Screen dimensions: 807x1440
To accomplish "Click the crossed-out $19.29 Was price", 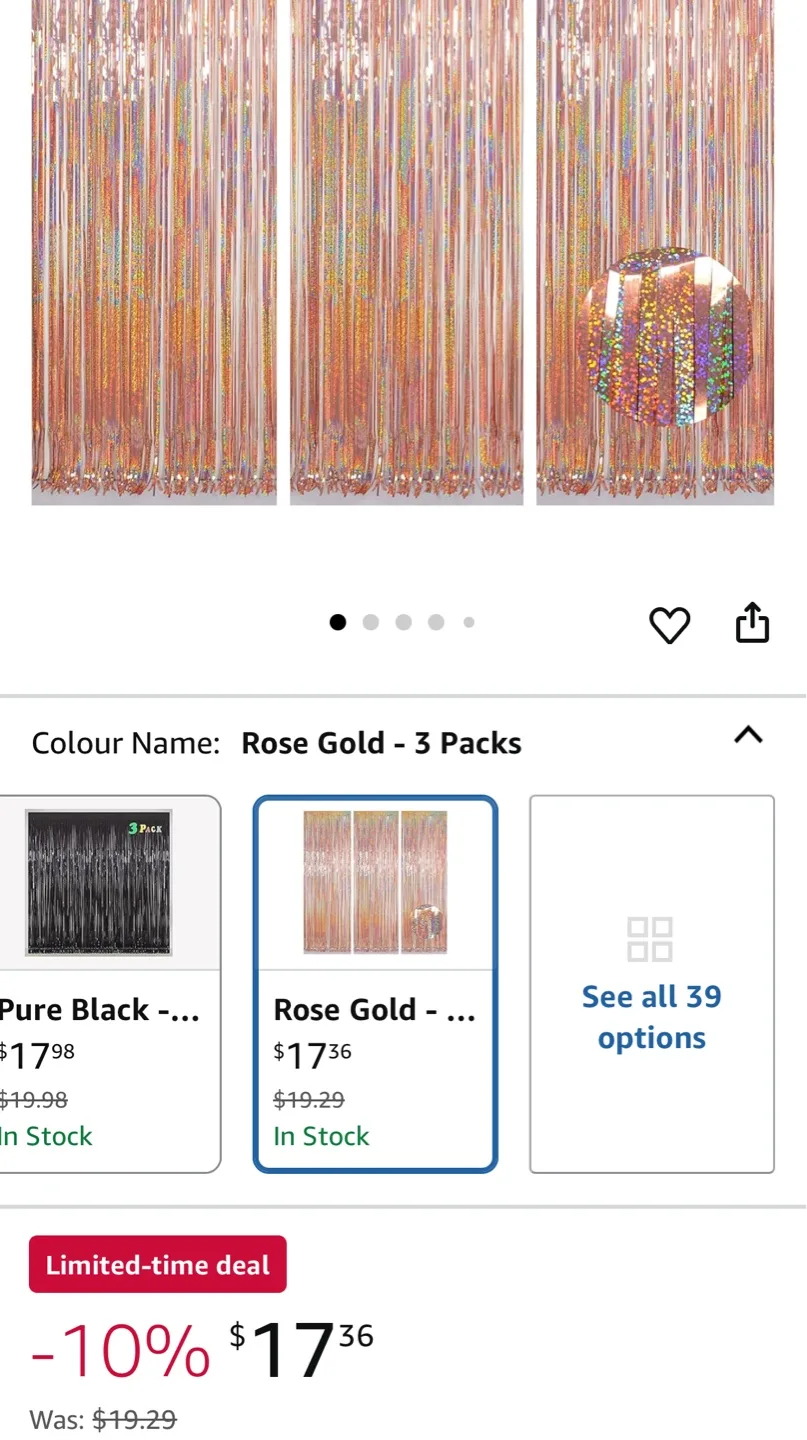I will coord(134,1419).
